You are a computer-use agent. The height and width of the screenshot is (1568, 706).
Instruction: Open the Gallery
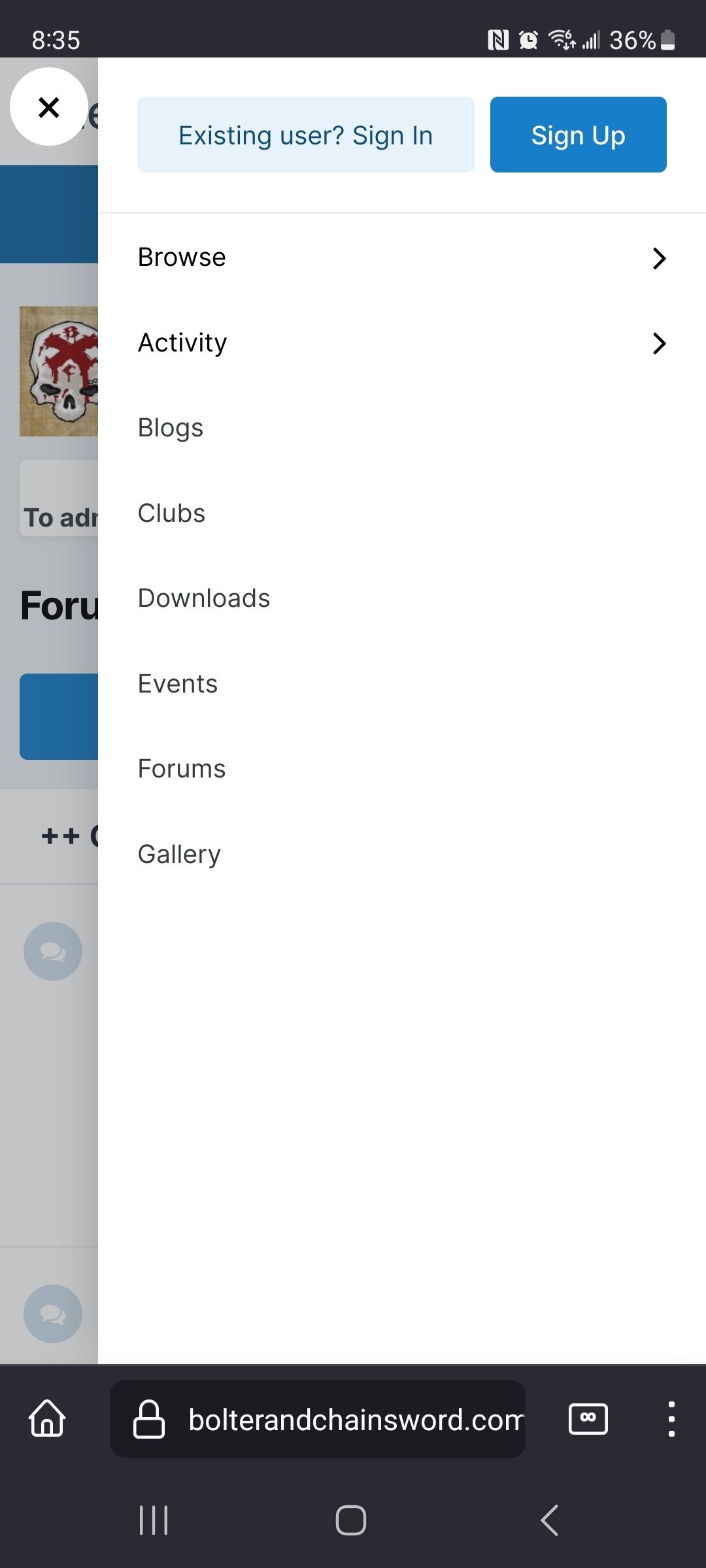point(179,855)
